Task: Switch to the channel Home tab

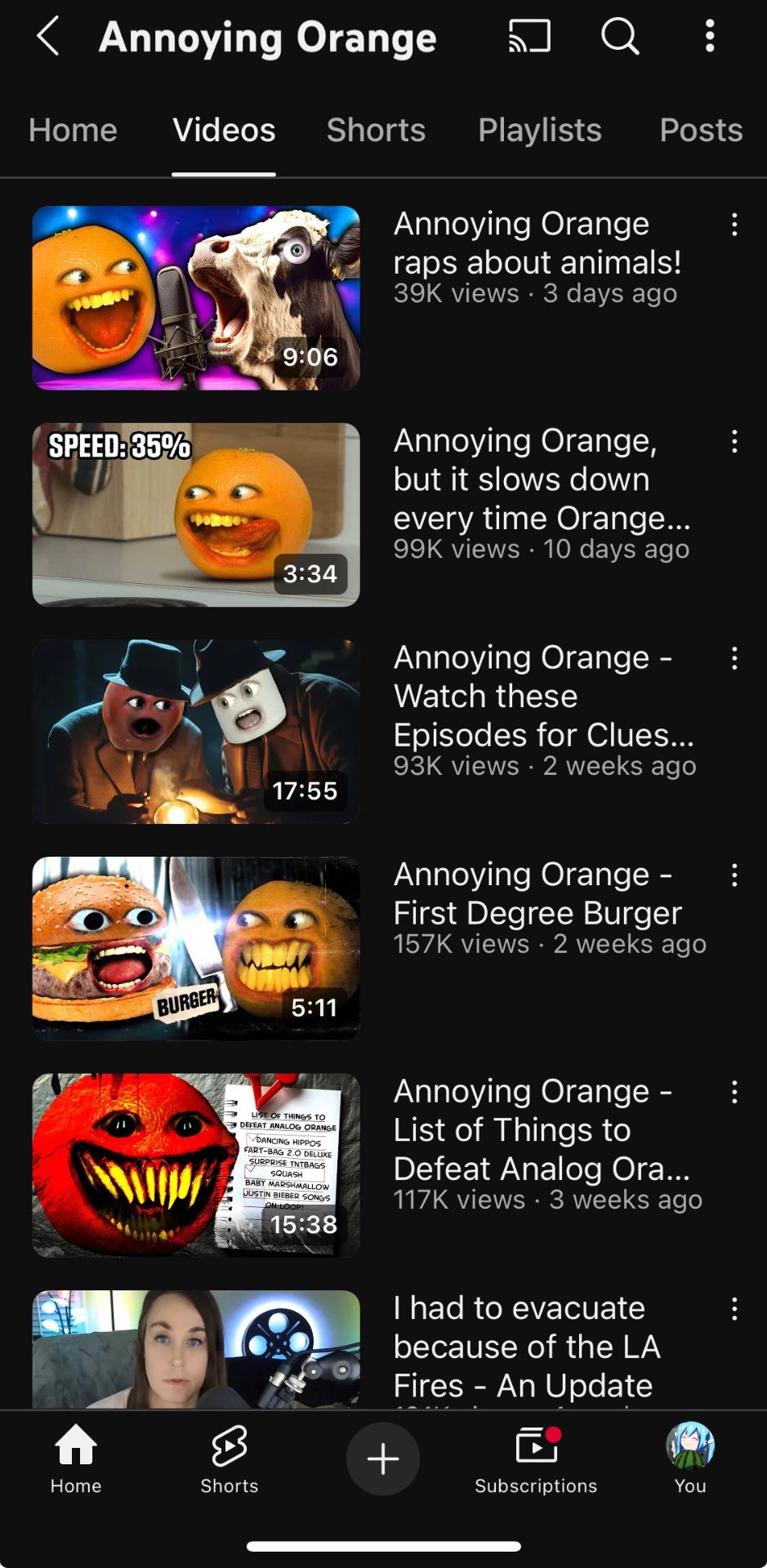Action: 73,131
